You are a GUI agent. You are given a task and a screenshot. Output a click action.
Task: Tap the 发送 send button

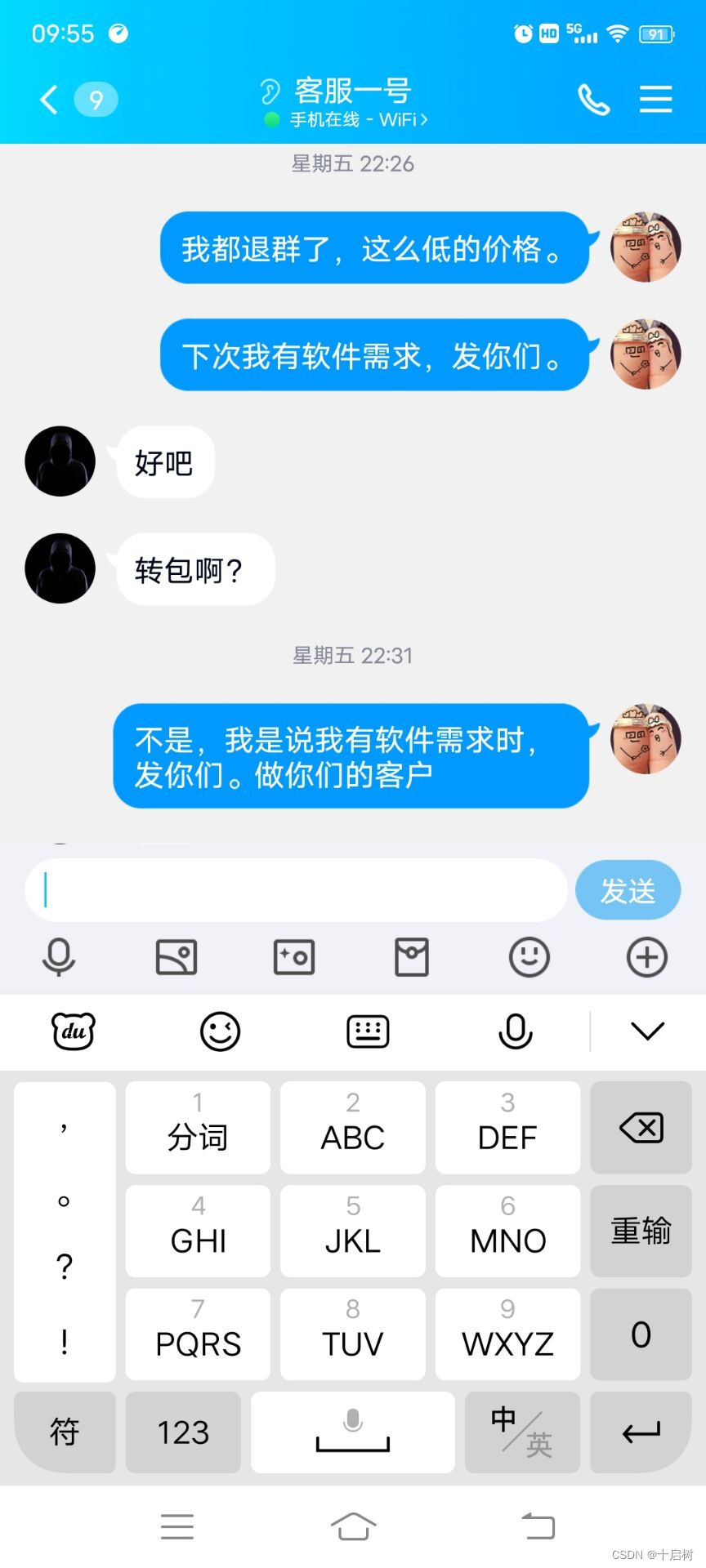pos(628,890)
